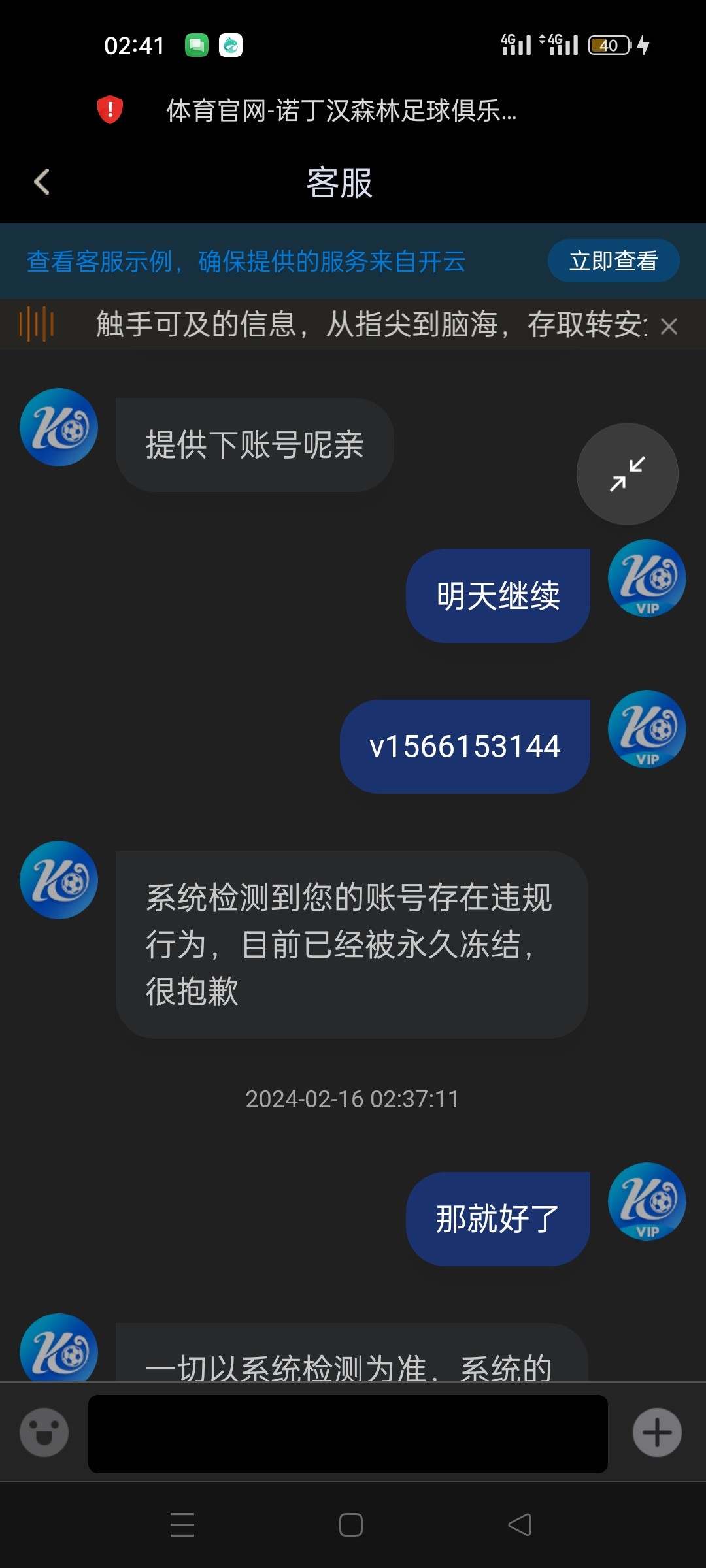Tap the plus icon to attach content
This screenshot has height=1568, width=706.
click(x=657, y=1433)
